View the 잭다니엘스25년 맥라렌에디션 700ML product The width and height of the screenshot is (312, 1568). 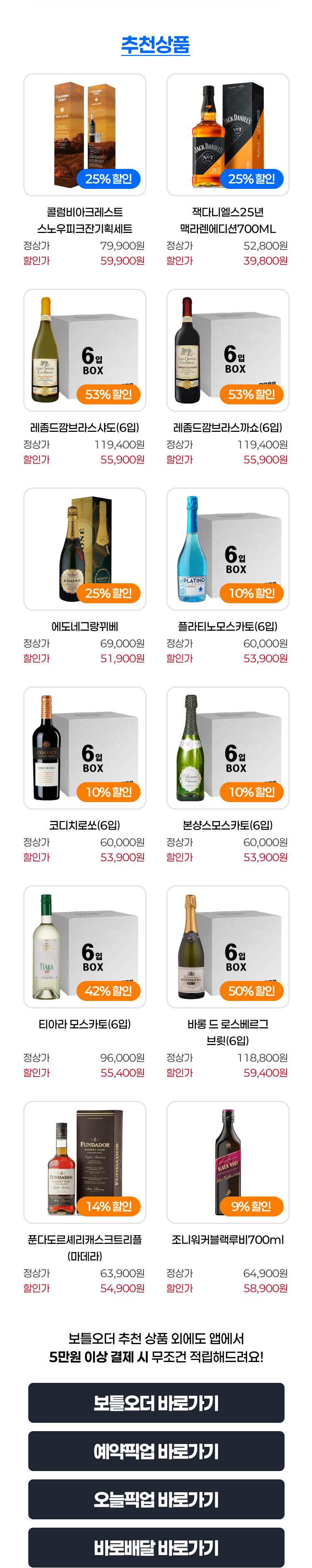(228, 135)
